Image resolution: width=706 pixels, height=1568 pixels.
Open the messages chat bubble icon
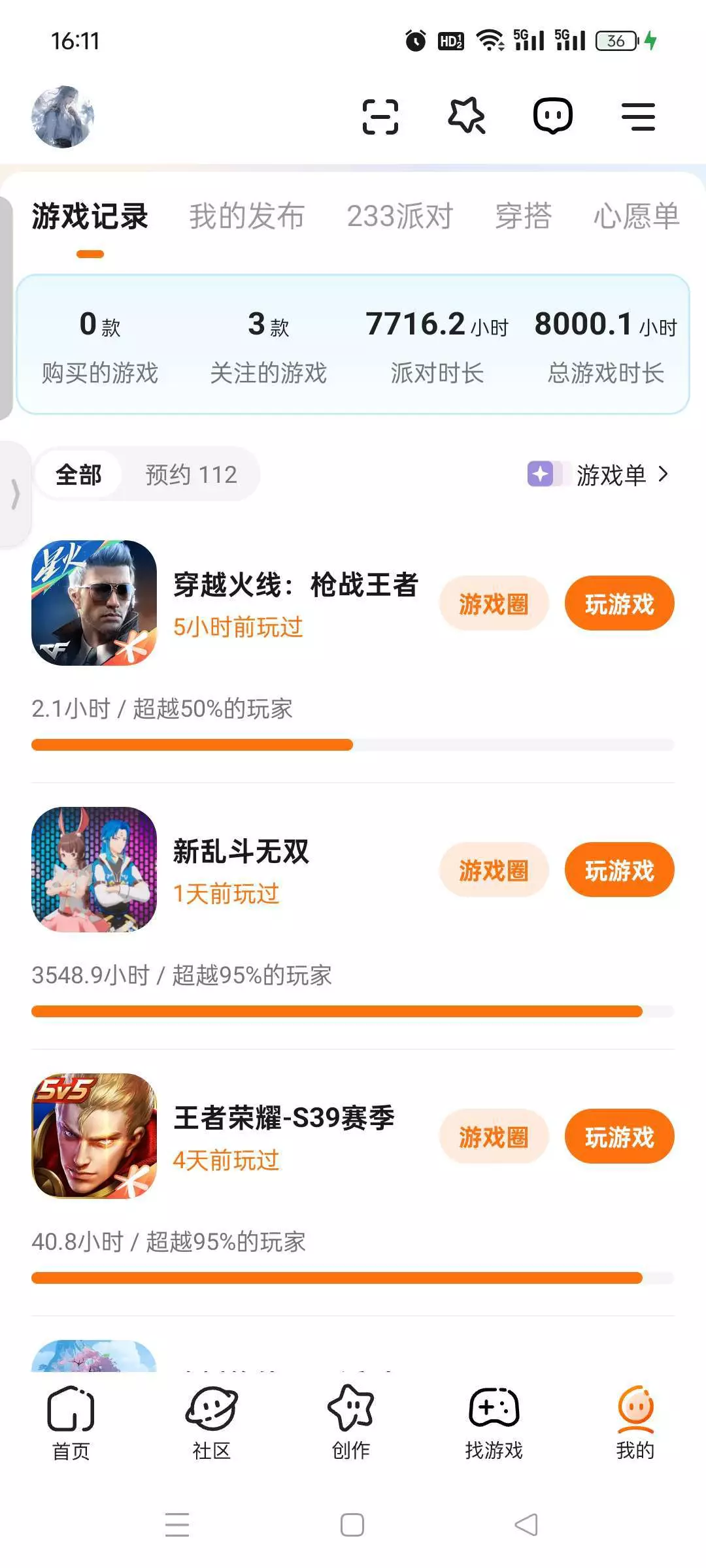pos(553,116)
